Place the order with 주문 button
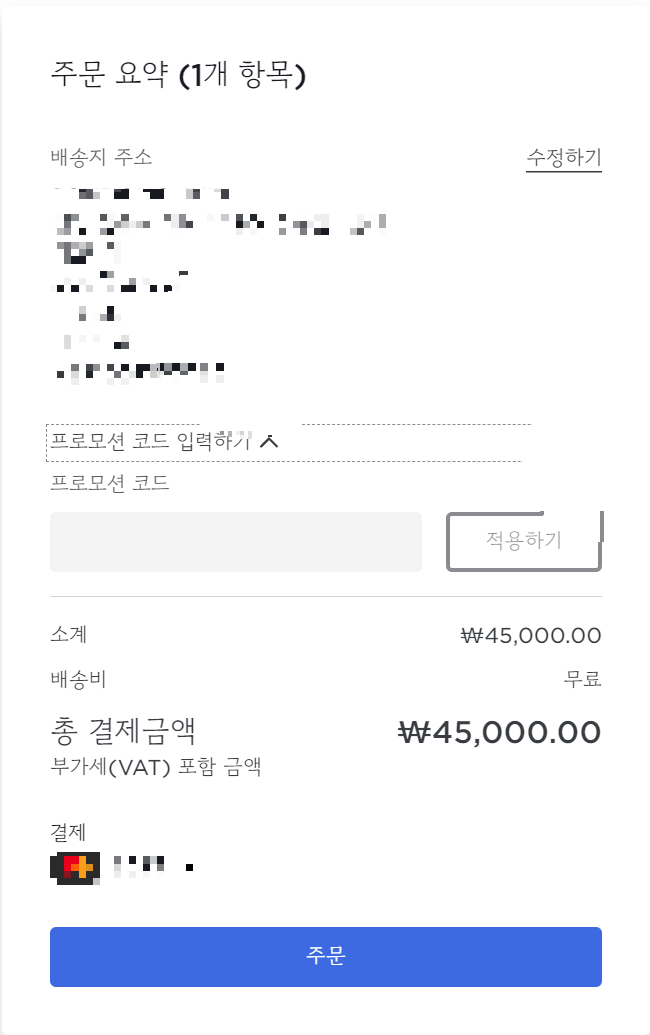 point(326,956)
